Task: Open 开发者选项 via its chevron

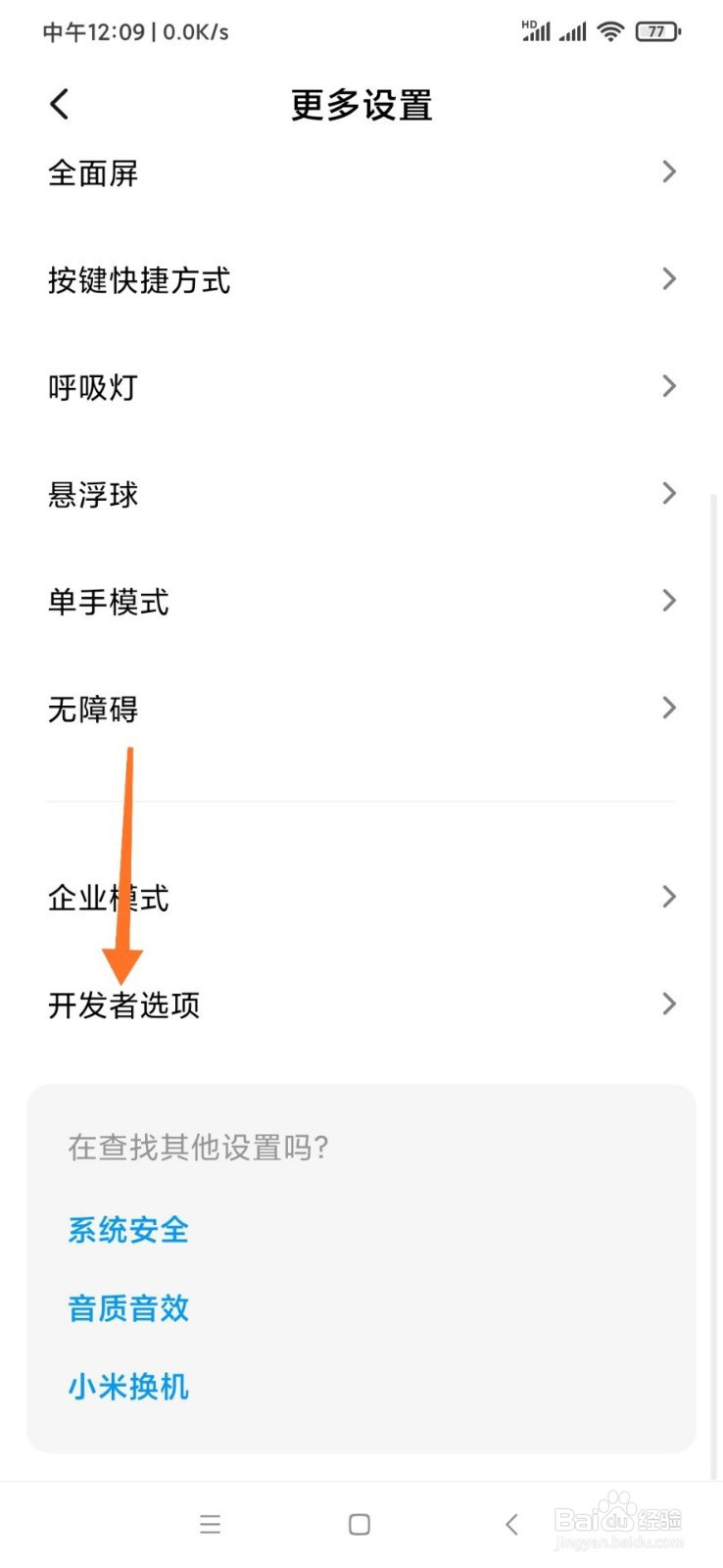Action: pos(670,1004)
